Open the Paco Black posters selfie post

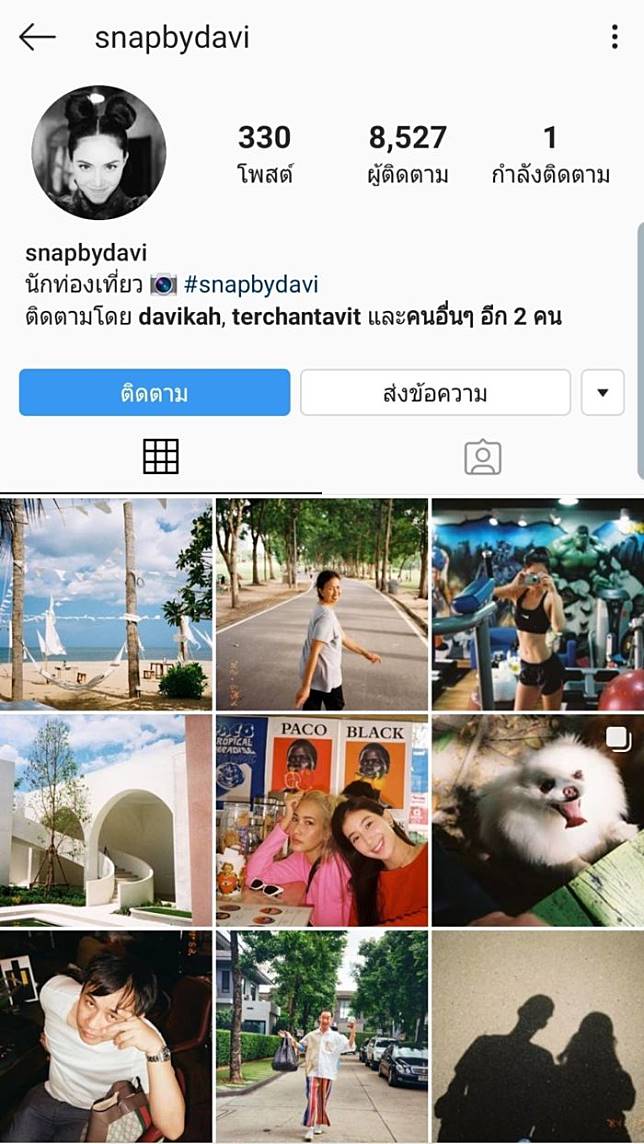point(321,820)
